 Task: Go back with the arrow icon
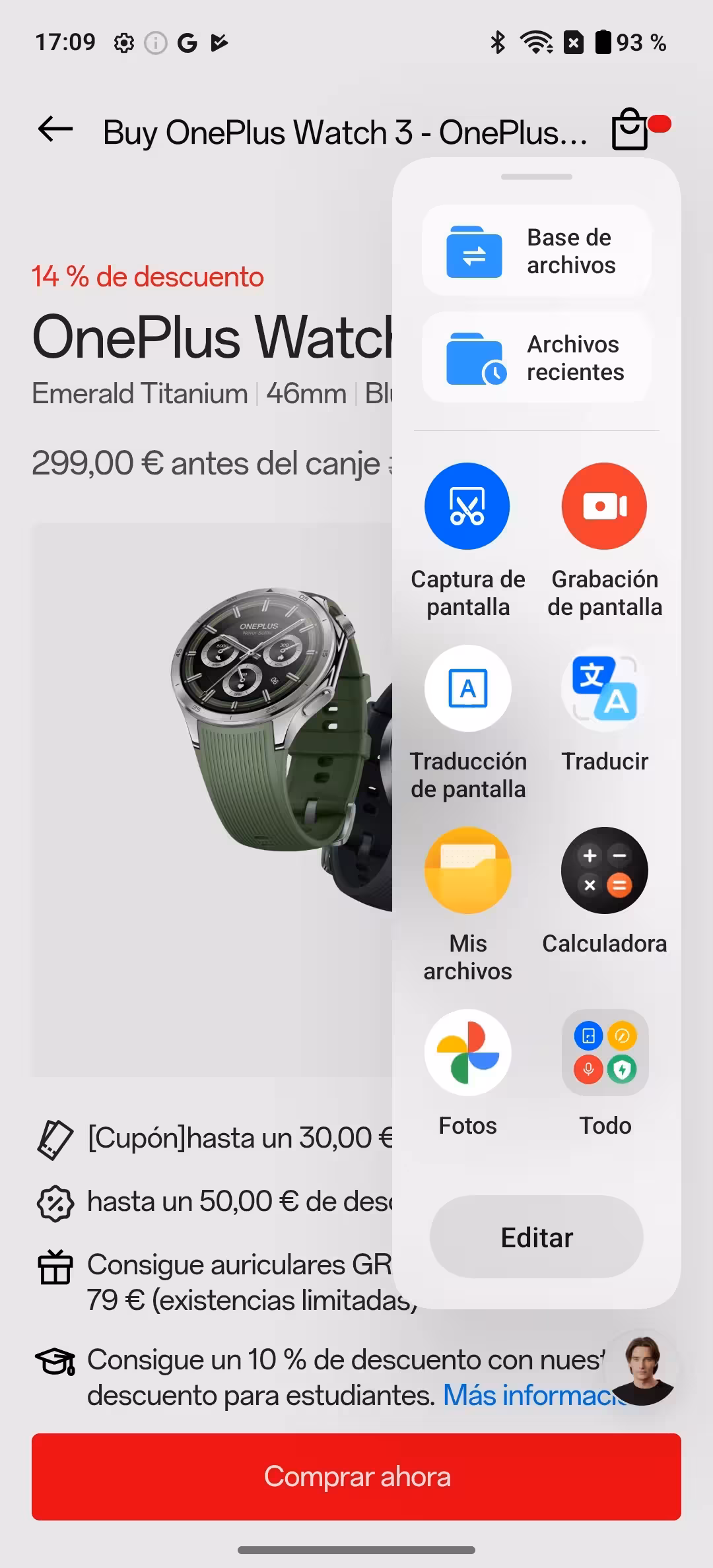tap(55, 130)
